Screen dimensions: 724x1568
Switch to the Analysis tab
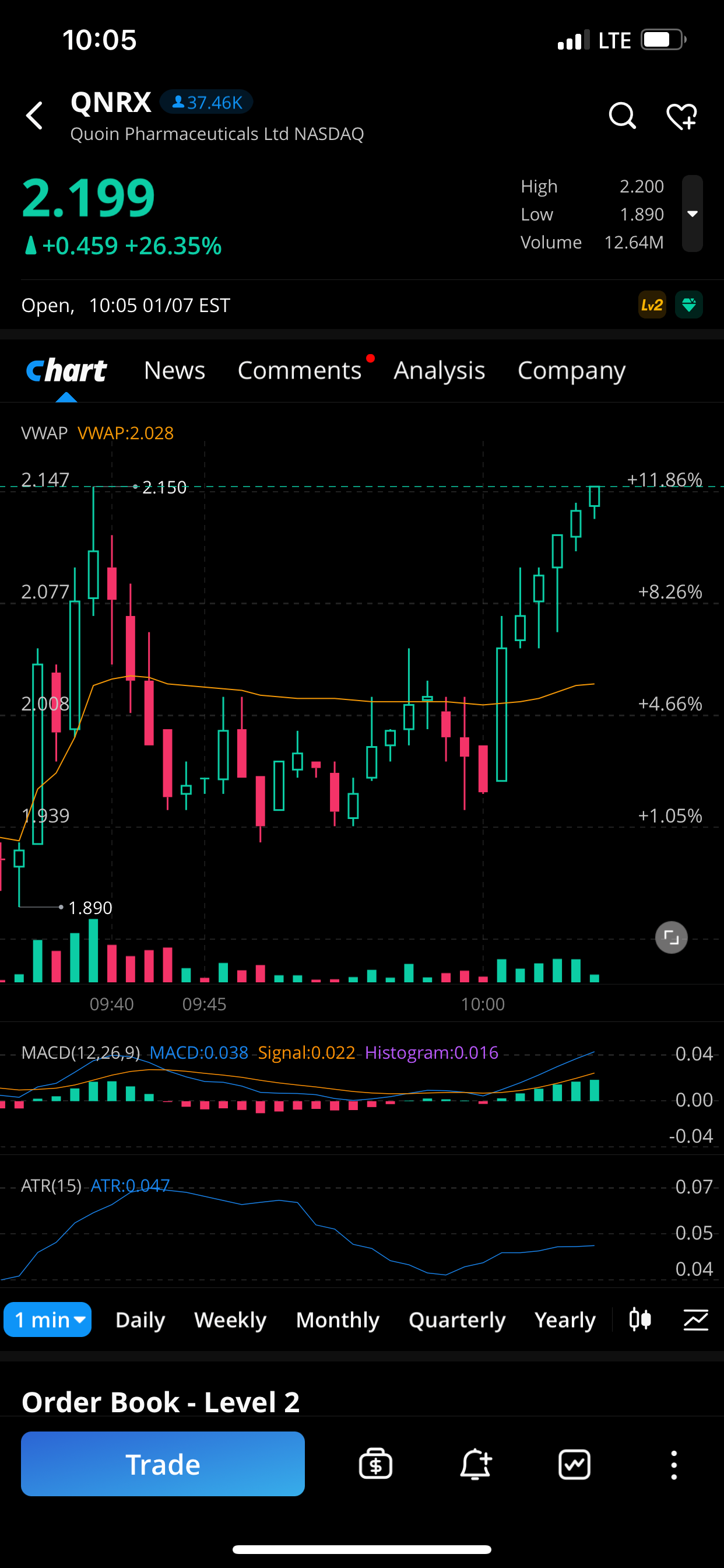point(439,370)
